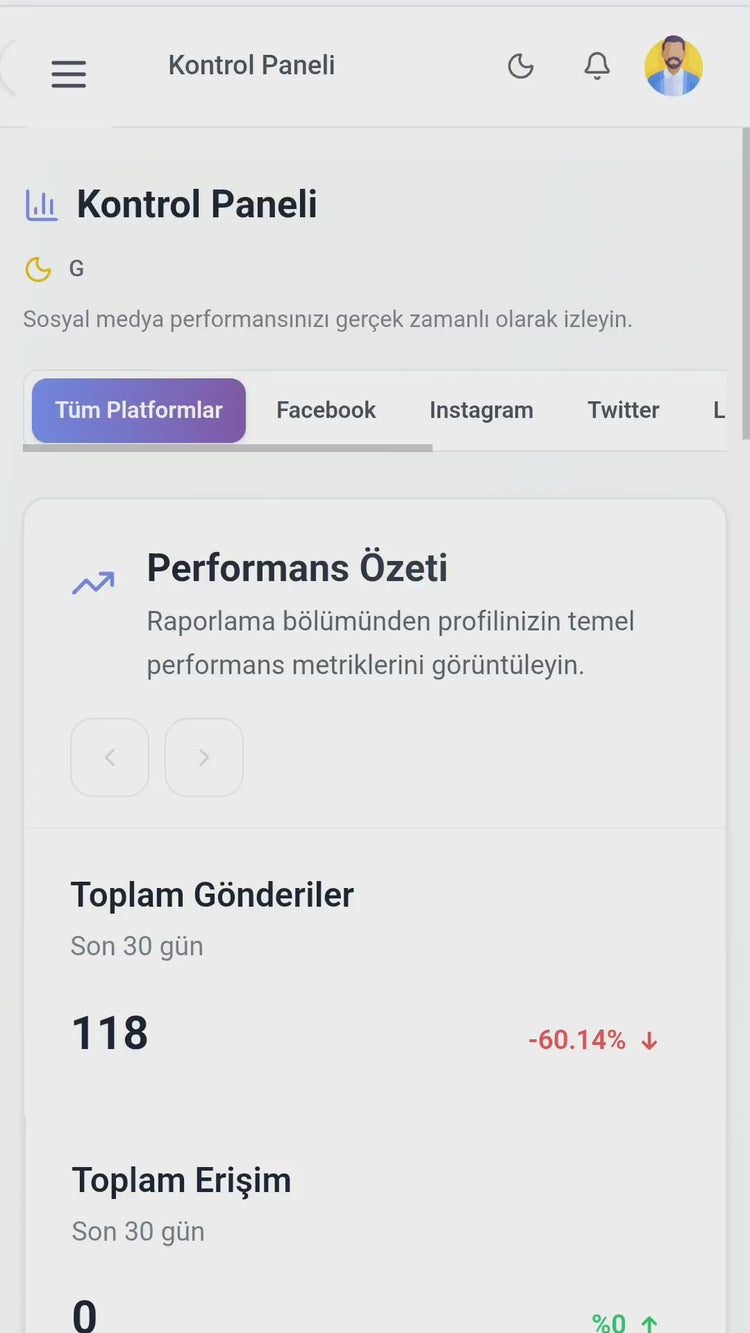
Task: Select the Tüm Platformlar tab
Action: pos(139,410)
